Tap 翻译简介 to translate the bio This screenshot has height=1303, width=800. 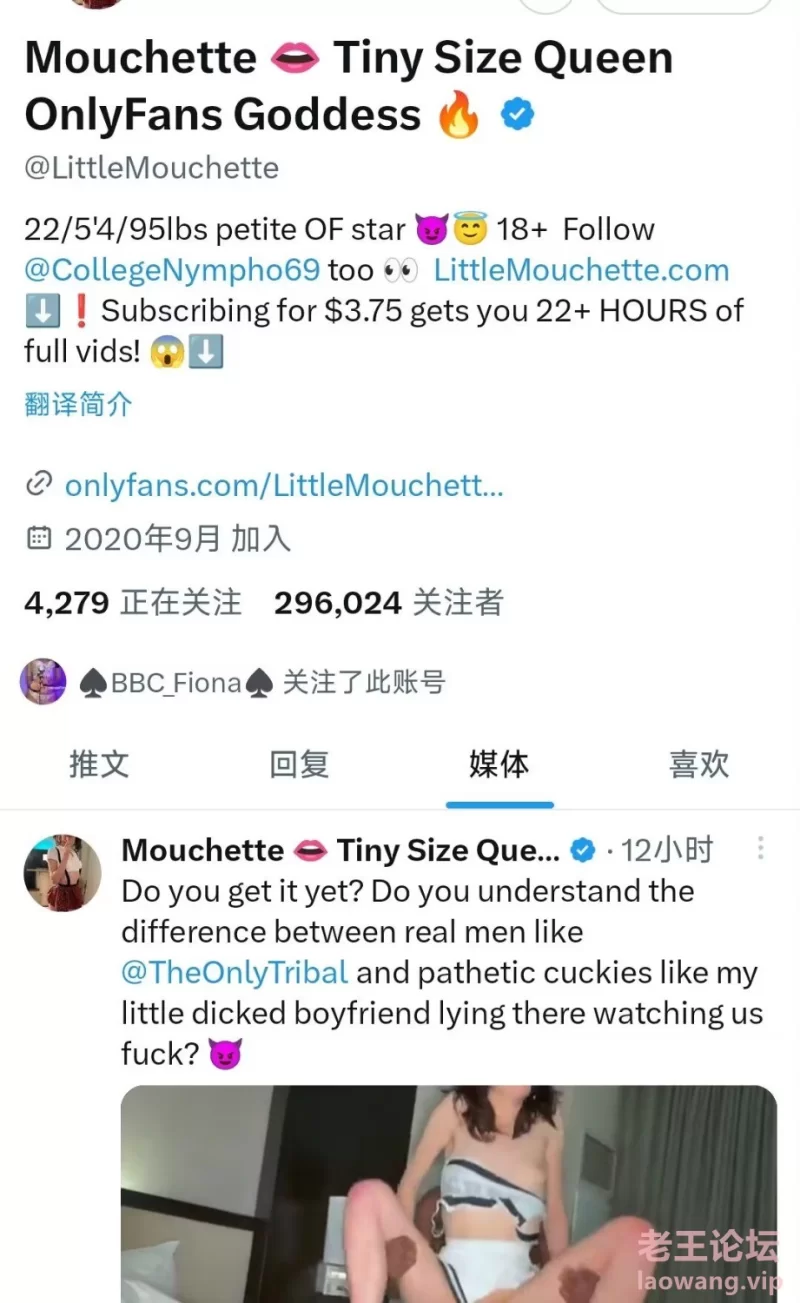click(x=78, y=405)
